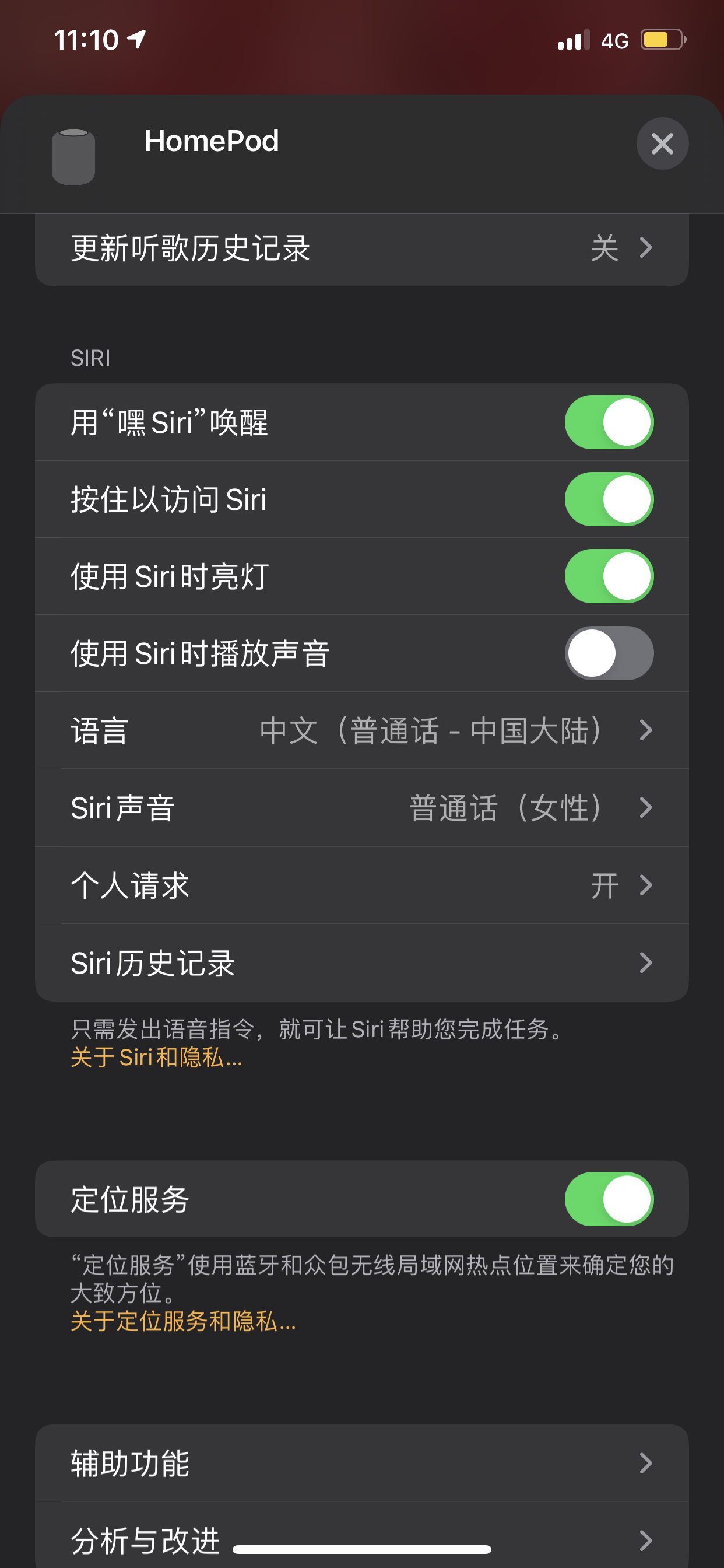Close the HomePod settings sheet
Screen dimensions: 724x1568
point(662,143)
